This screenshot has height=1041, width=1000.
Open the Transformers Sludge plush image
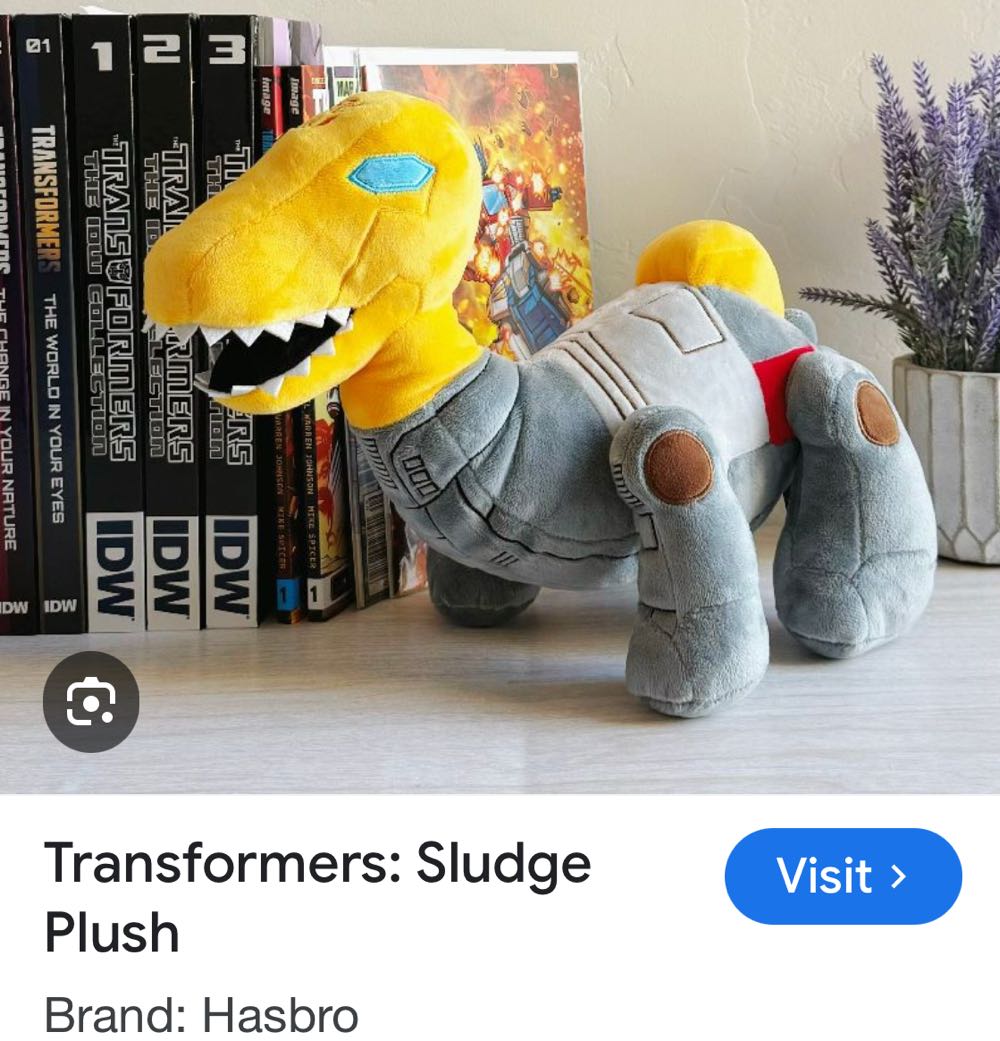[540, 400]
